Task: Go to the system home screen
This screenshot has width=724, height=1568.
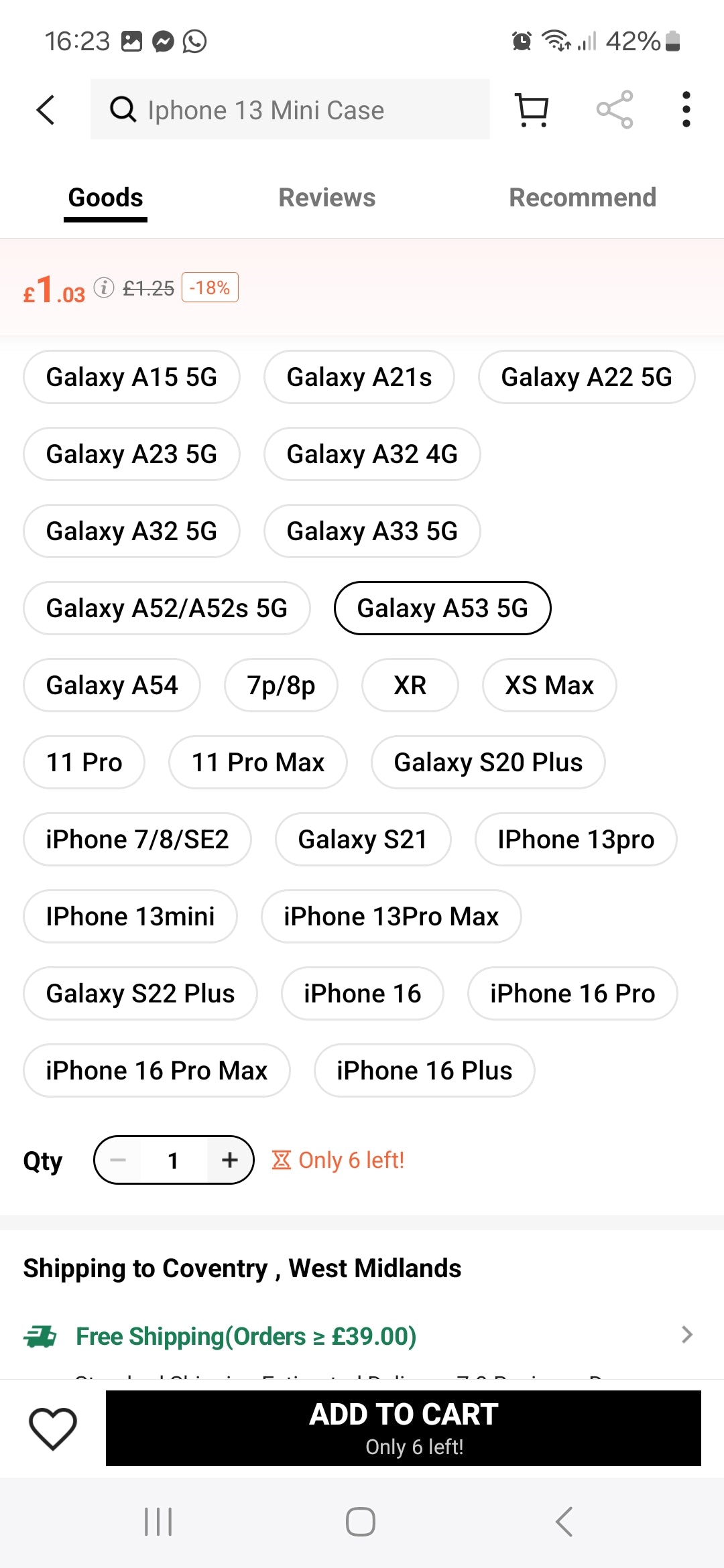Action: (361, 1522)
